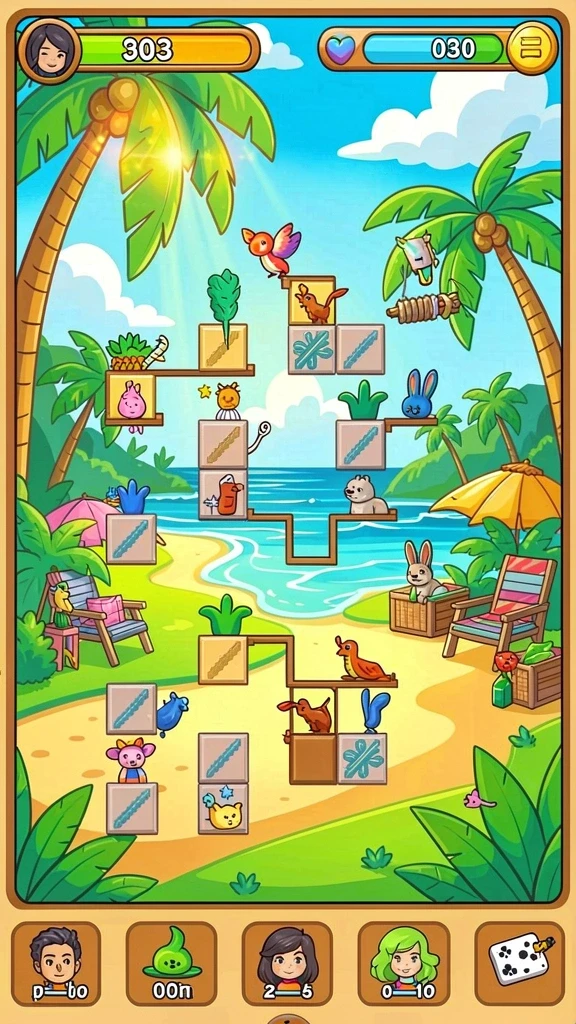
Task: Choose the green-haired girl labeled 0-10
Action: pos(404,963)
